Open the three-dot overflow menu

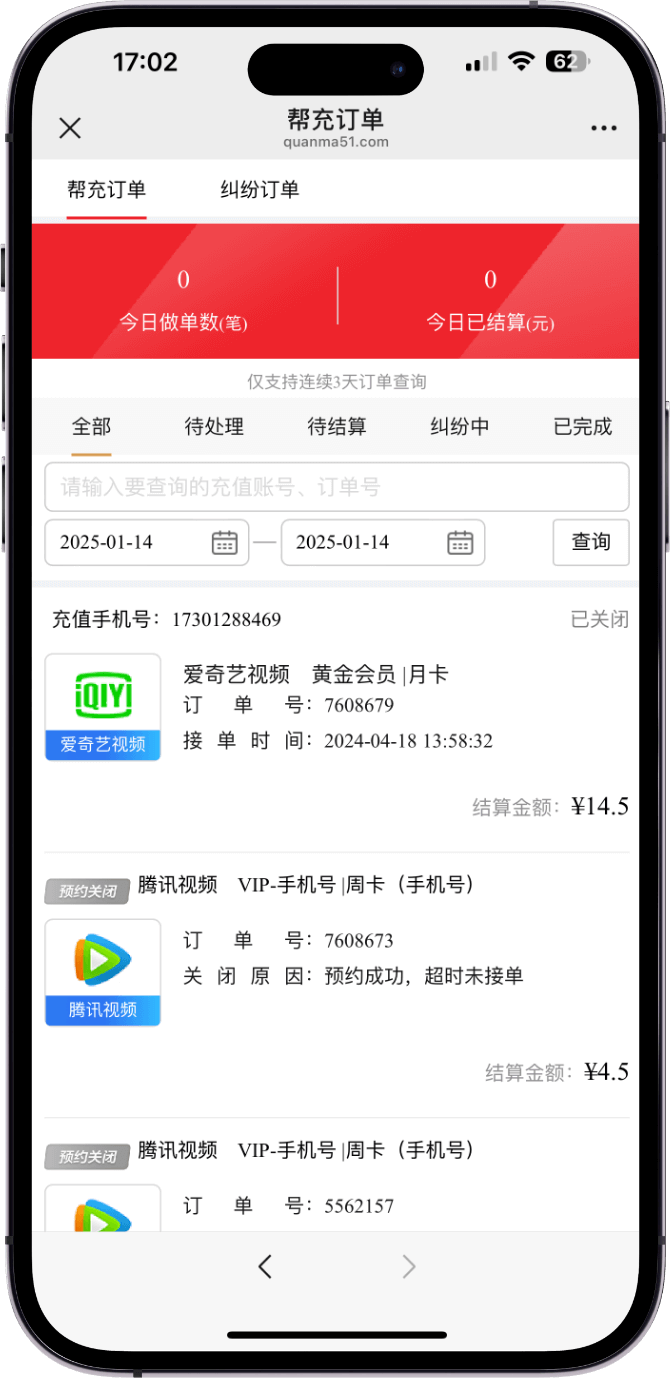point(603,128)
